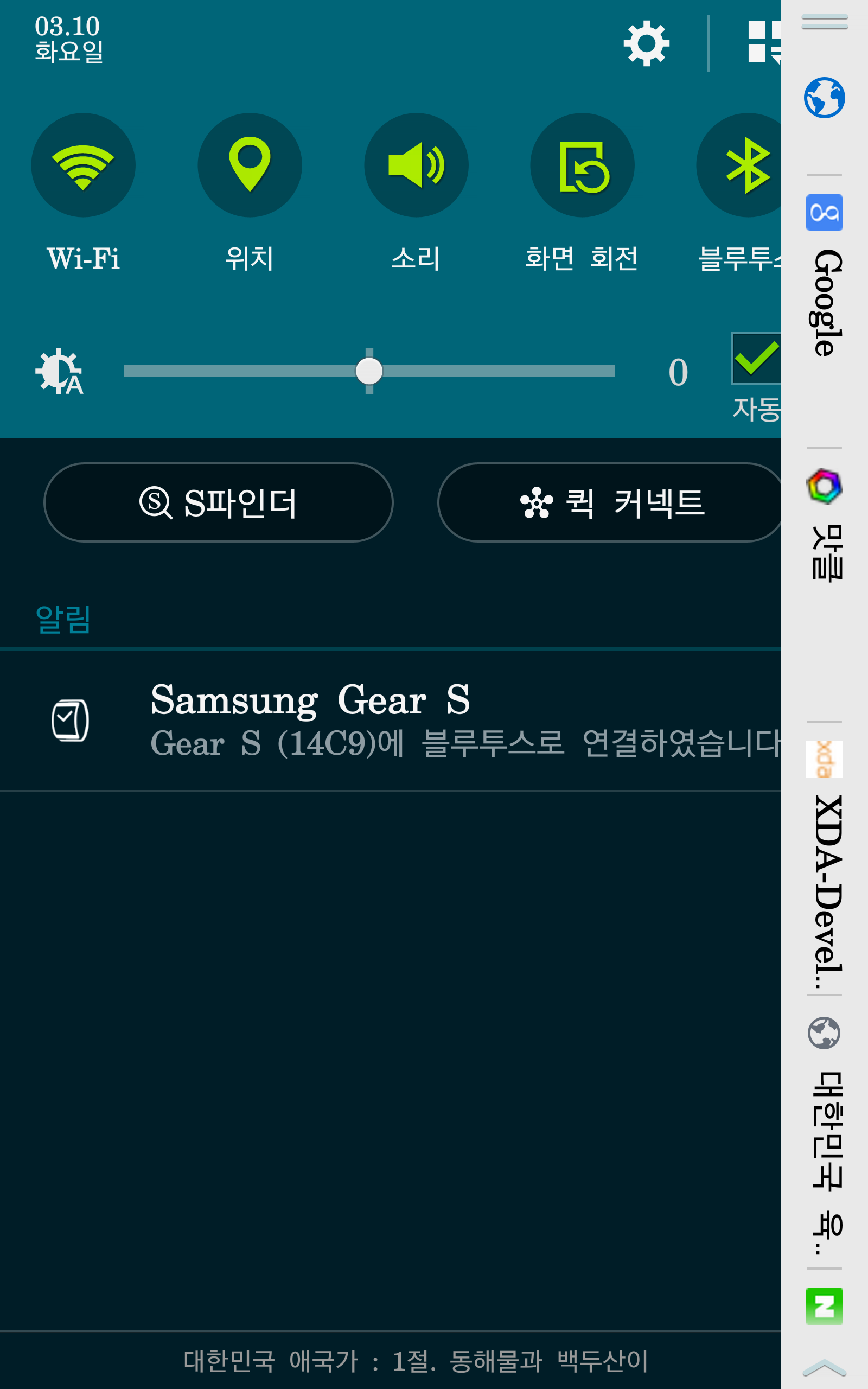Toggle 소리 sound mode
The width and height of the screenshot is (868, 1389).
tap(416, 165)
